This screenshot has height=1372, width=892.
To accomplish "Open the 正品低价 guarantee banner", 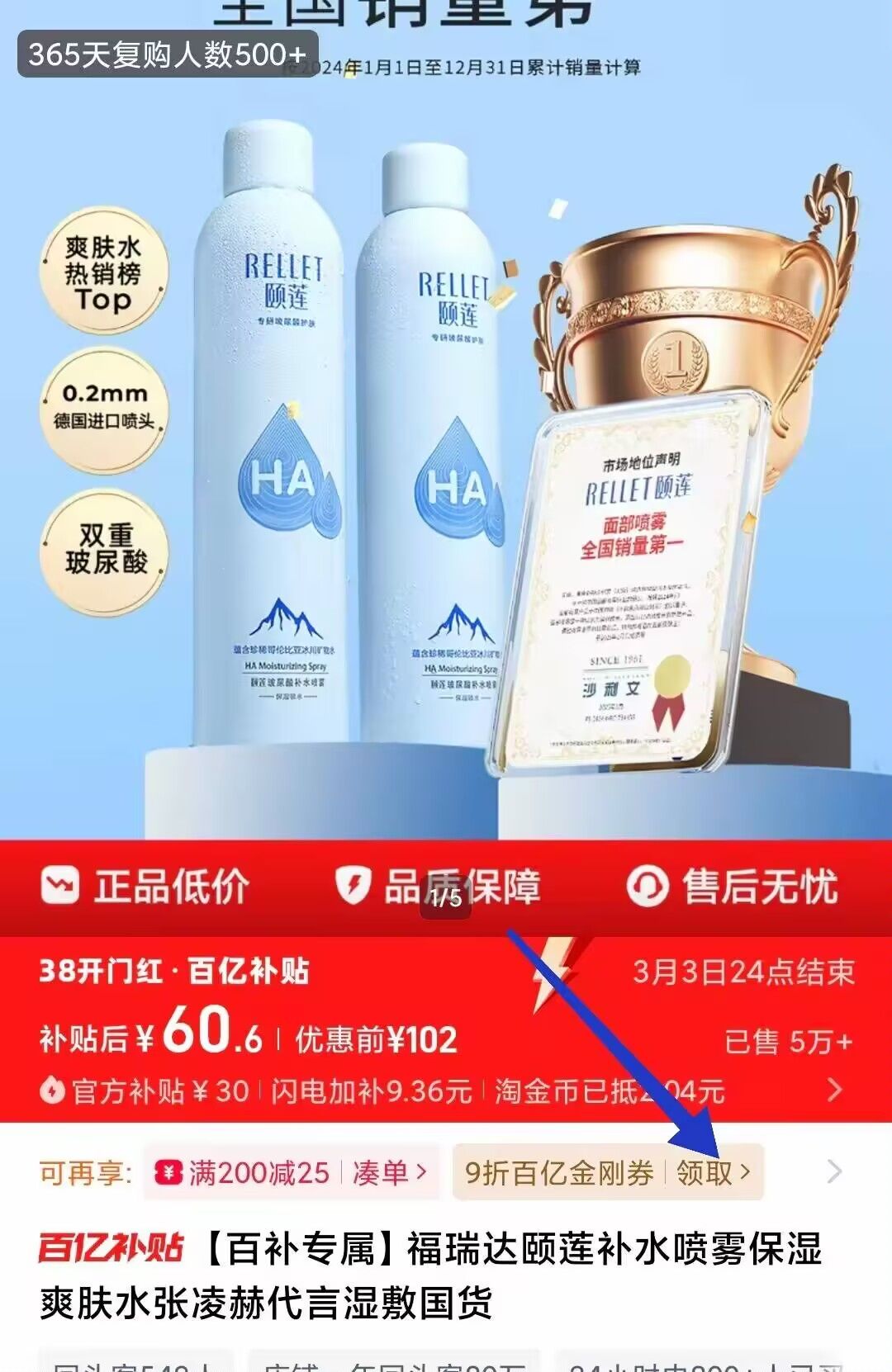I will coord(146,887).
